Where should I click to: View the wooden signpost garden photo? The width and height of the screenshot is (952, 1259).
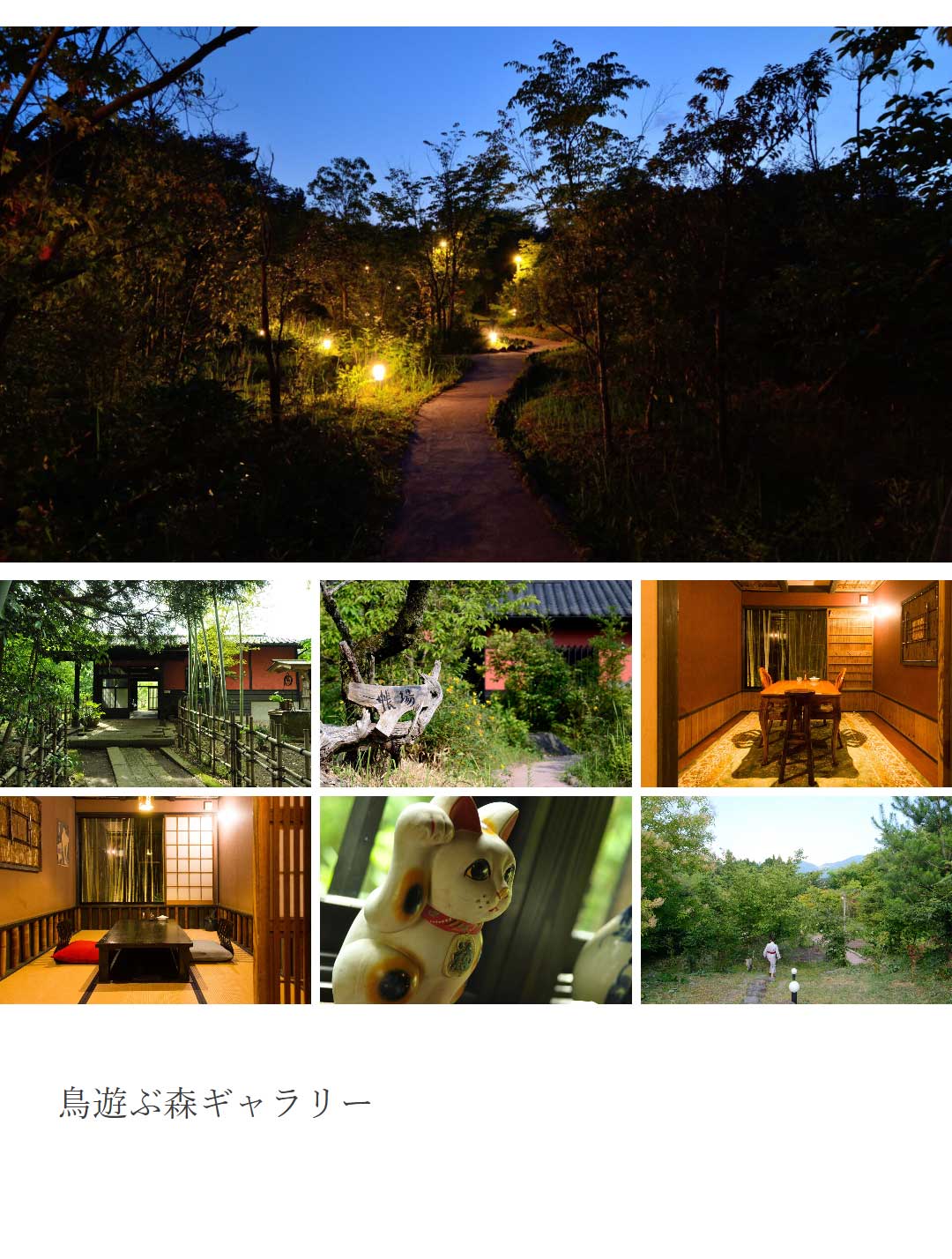tap(475, 683)
